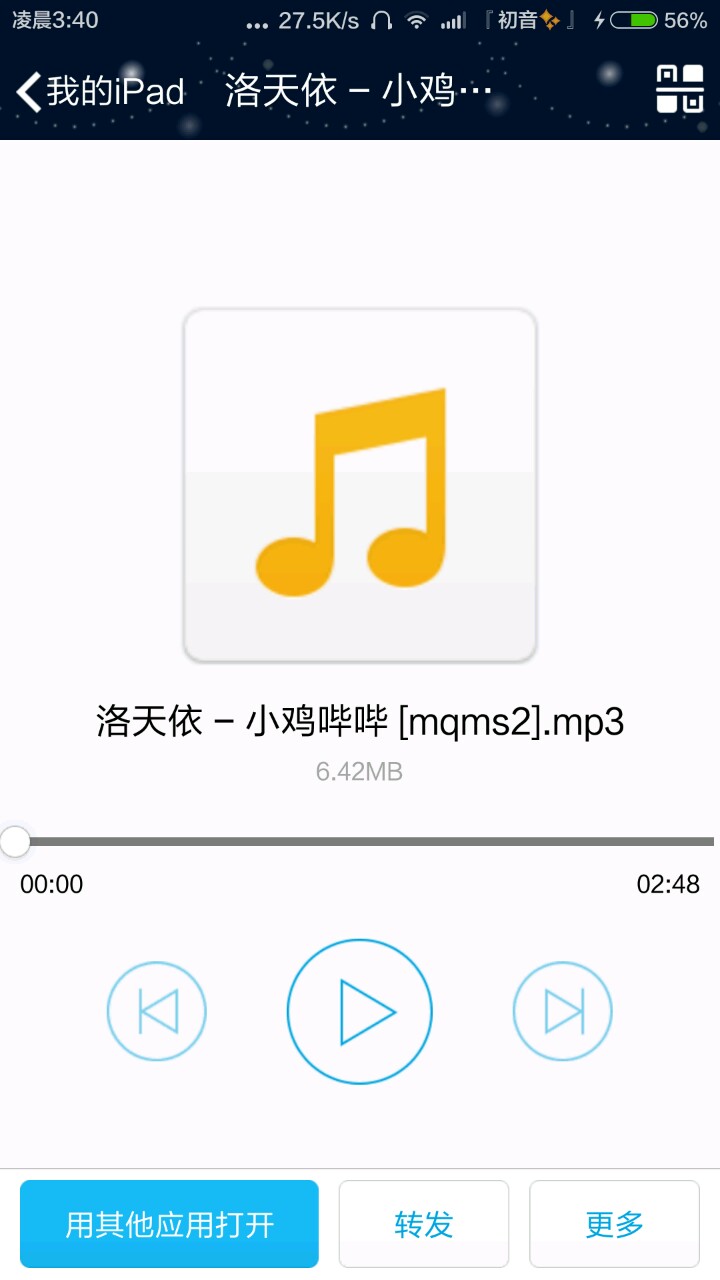Open the QR code icon in the header

pyautogui.click(x=680, y=90)
